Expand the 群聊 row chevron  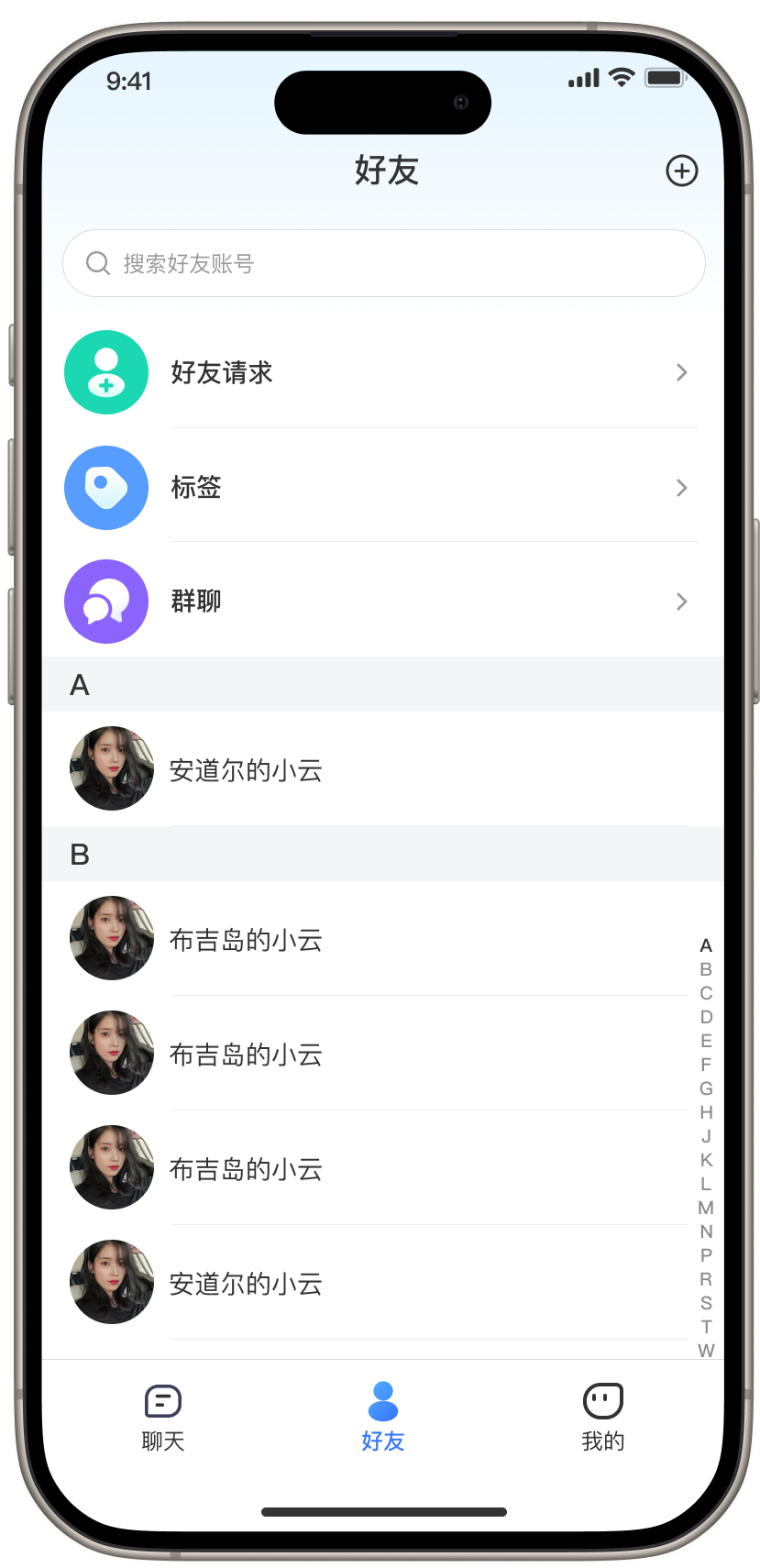point(681,602)
